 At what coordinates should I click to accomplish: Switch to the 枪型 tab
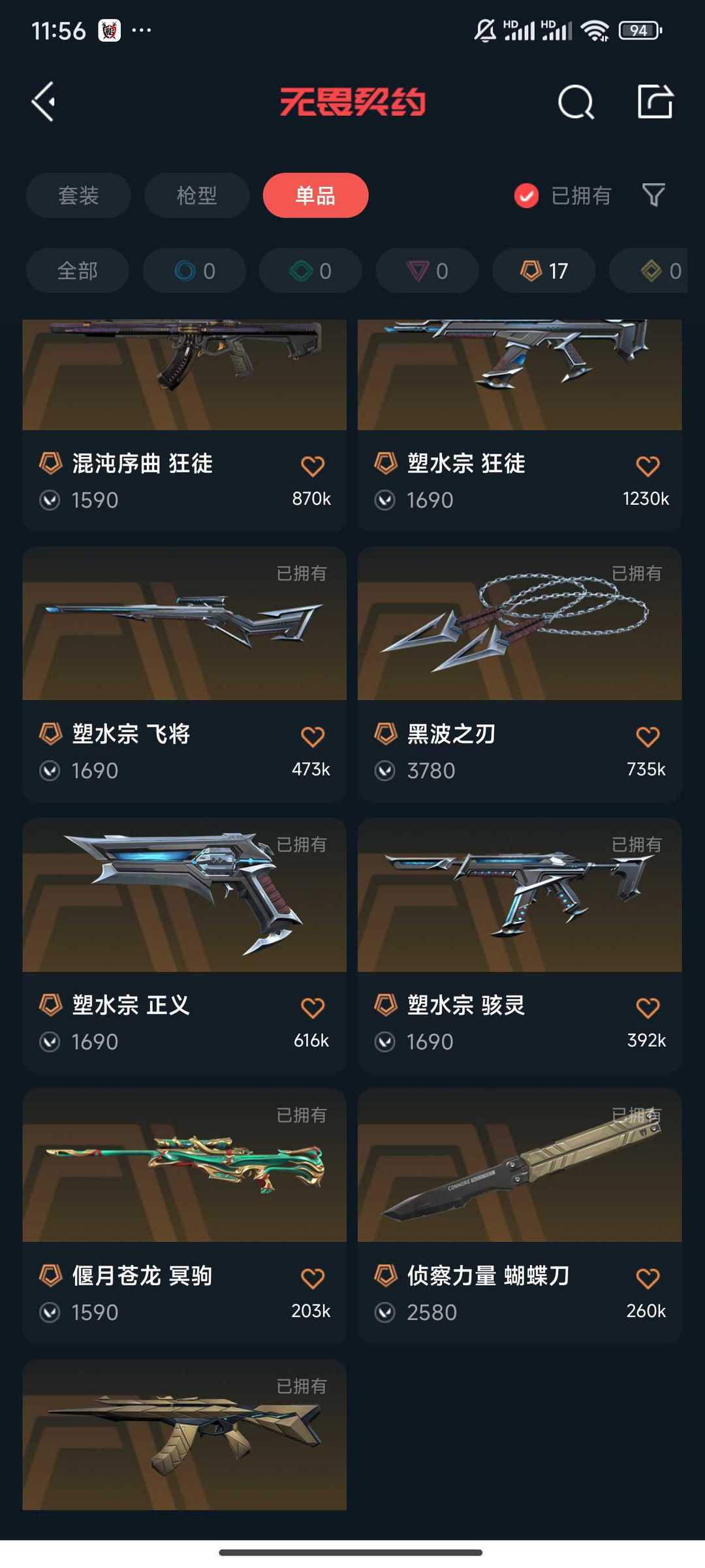coord(196,195)
